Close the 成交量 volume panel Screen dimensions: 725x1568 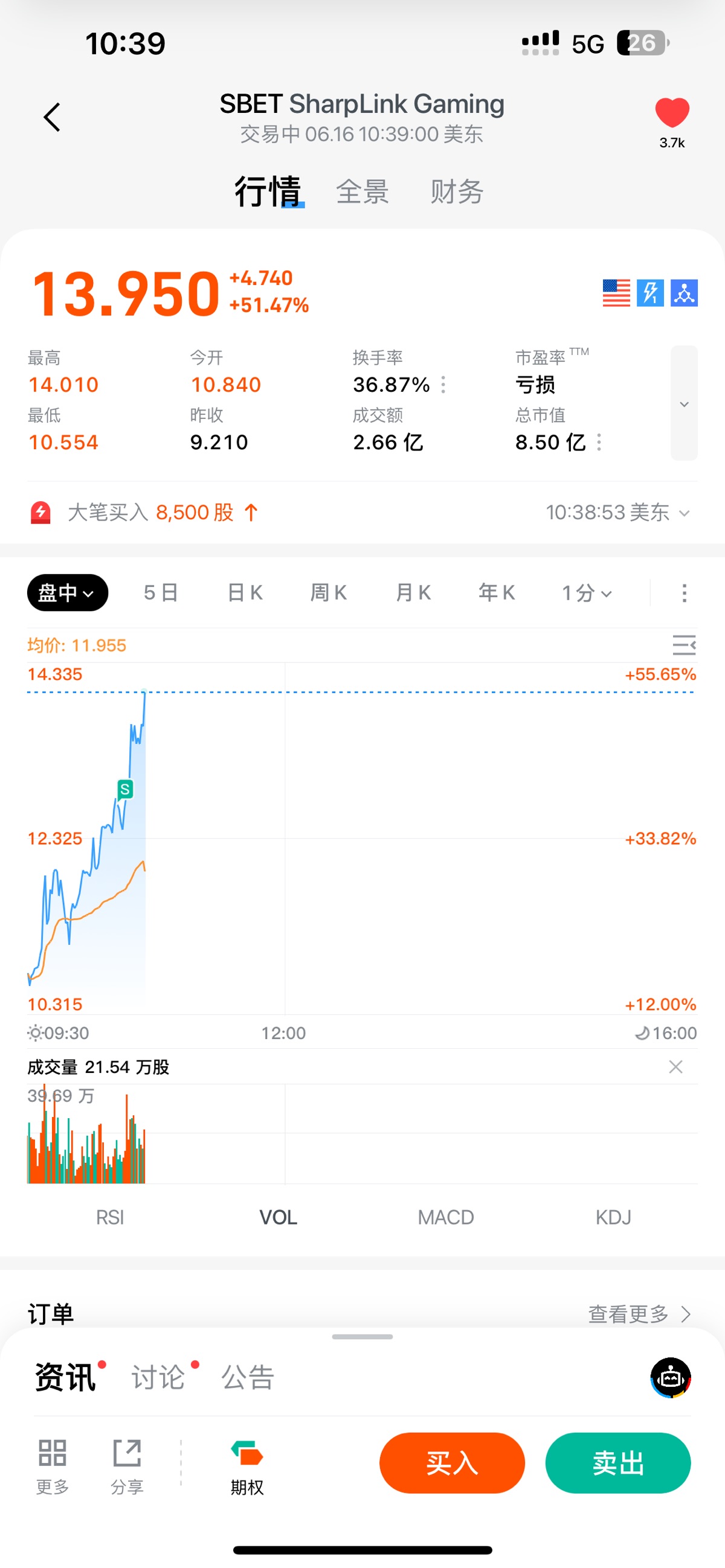tap(675, 1066)
